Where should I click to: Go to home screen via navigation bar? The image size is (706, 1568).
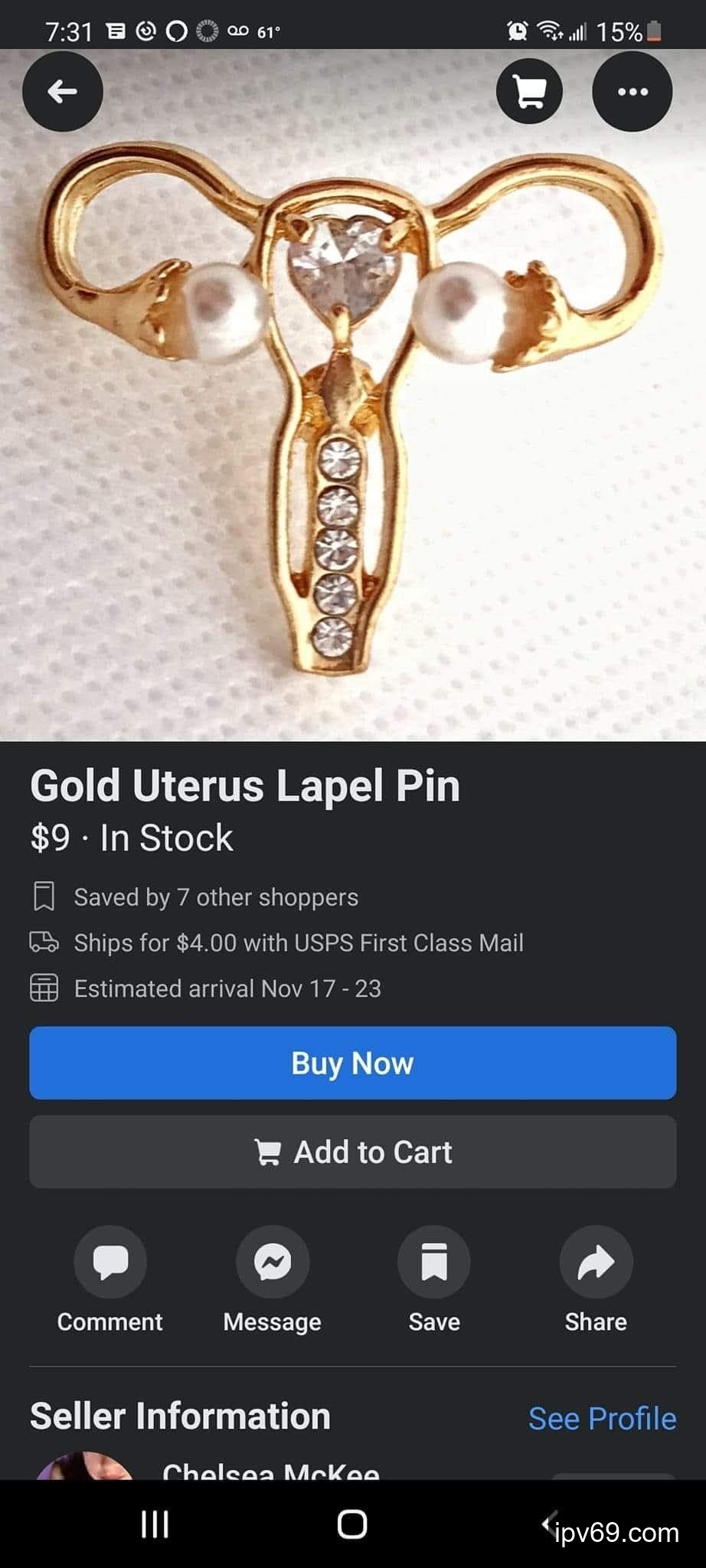(x=352, y=1524)
